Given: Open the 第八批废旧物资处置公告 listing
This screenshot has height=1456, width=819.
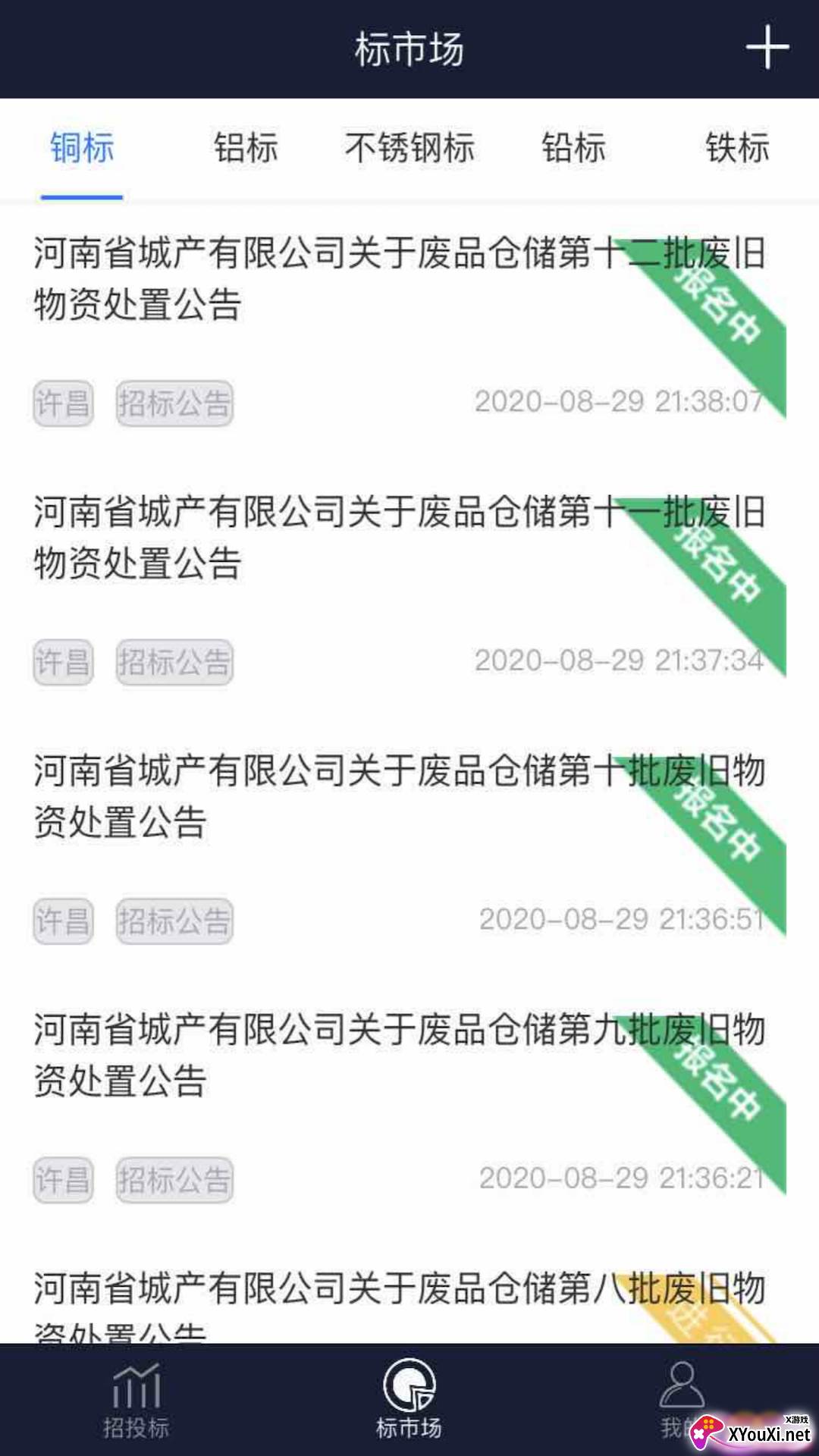Looking at the screenshot, I should [409, 1303].
